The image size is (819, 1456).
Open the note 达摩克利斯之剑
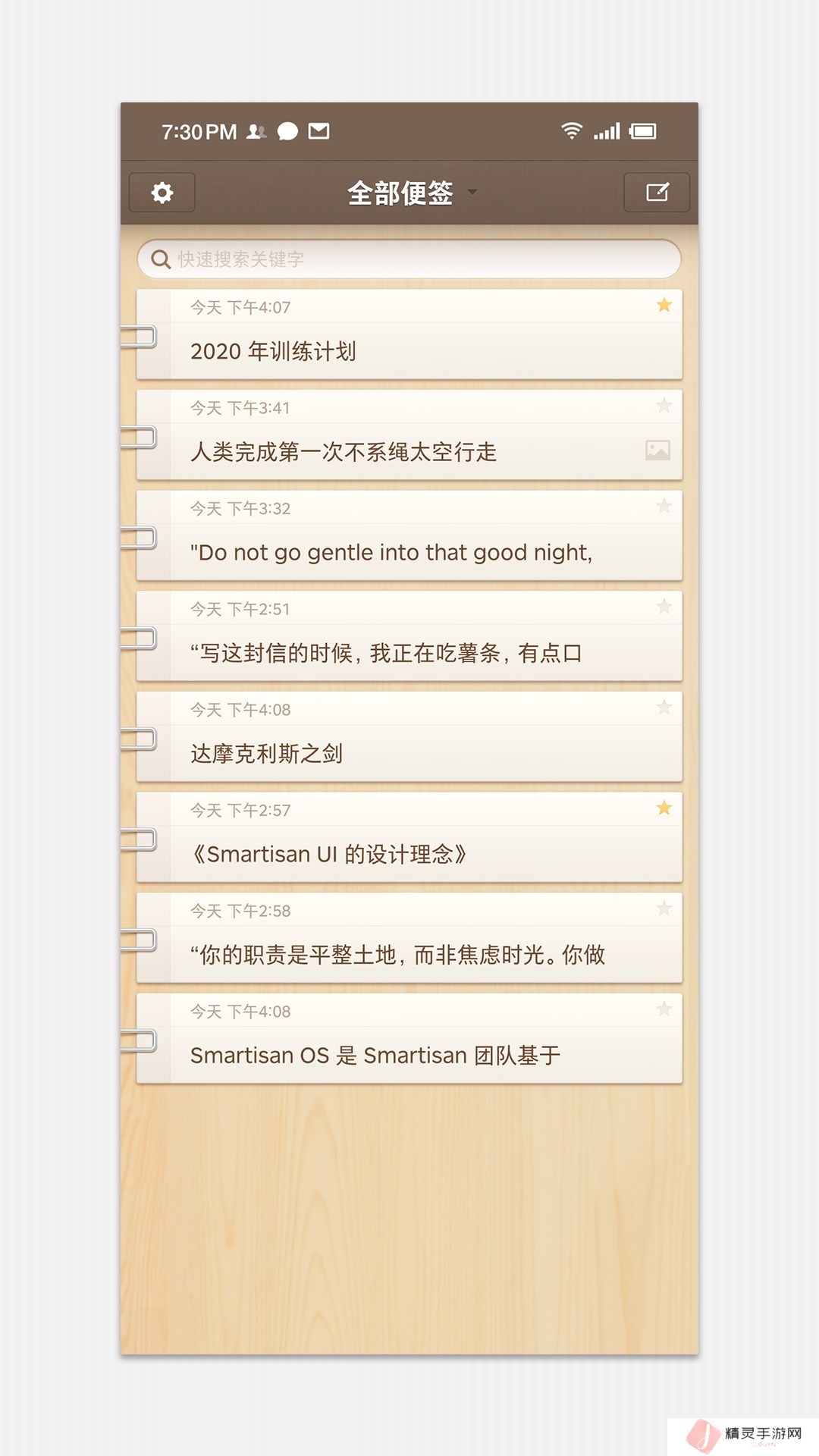pyautogui.click(x=409, y=737)
